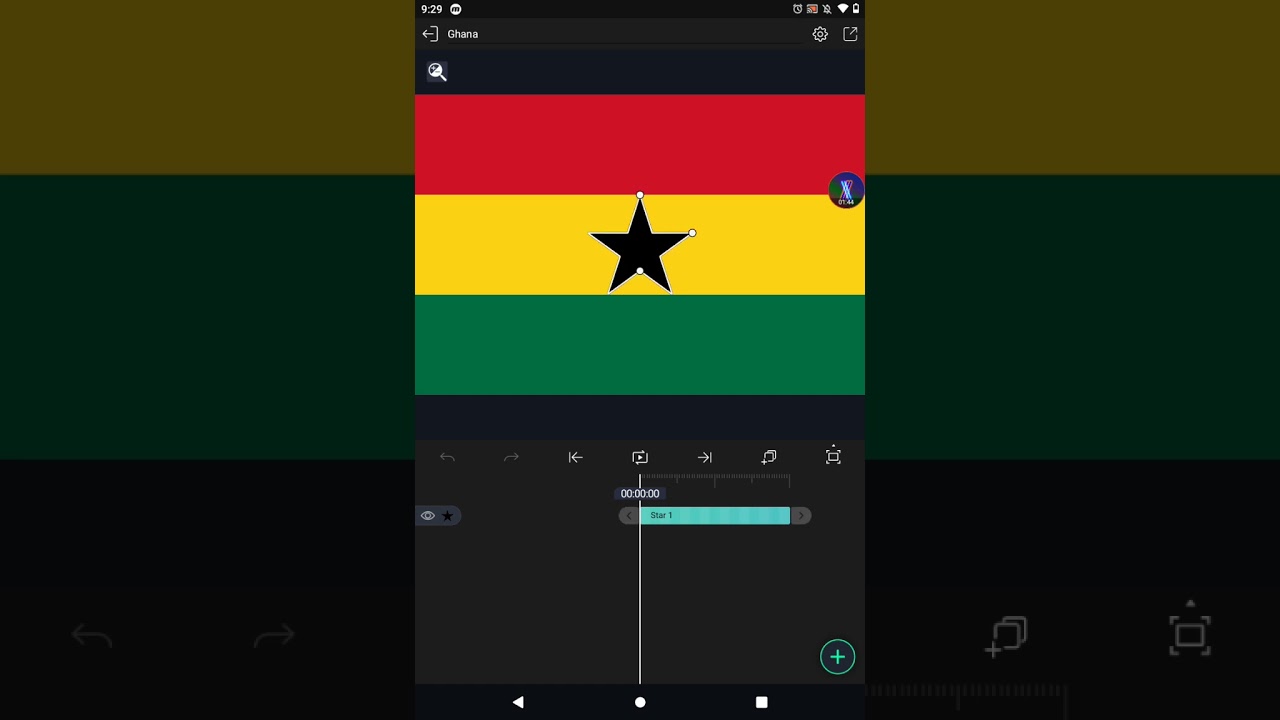Open the recent apps view

(x=761, y=702)
